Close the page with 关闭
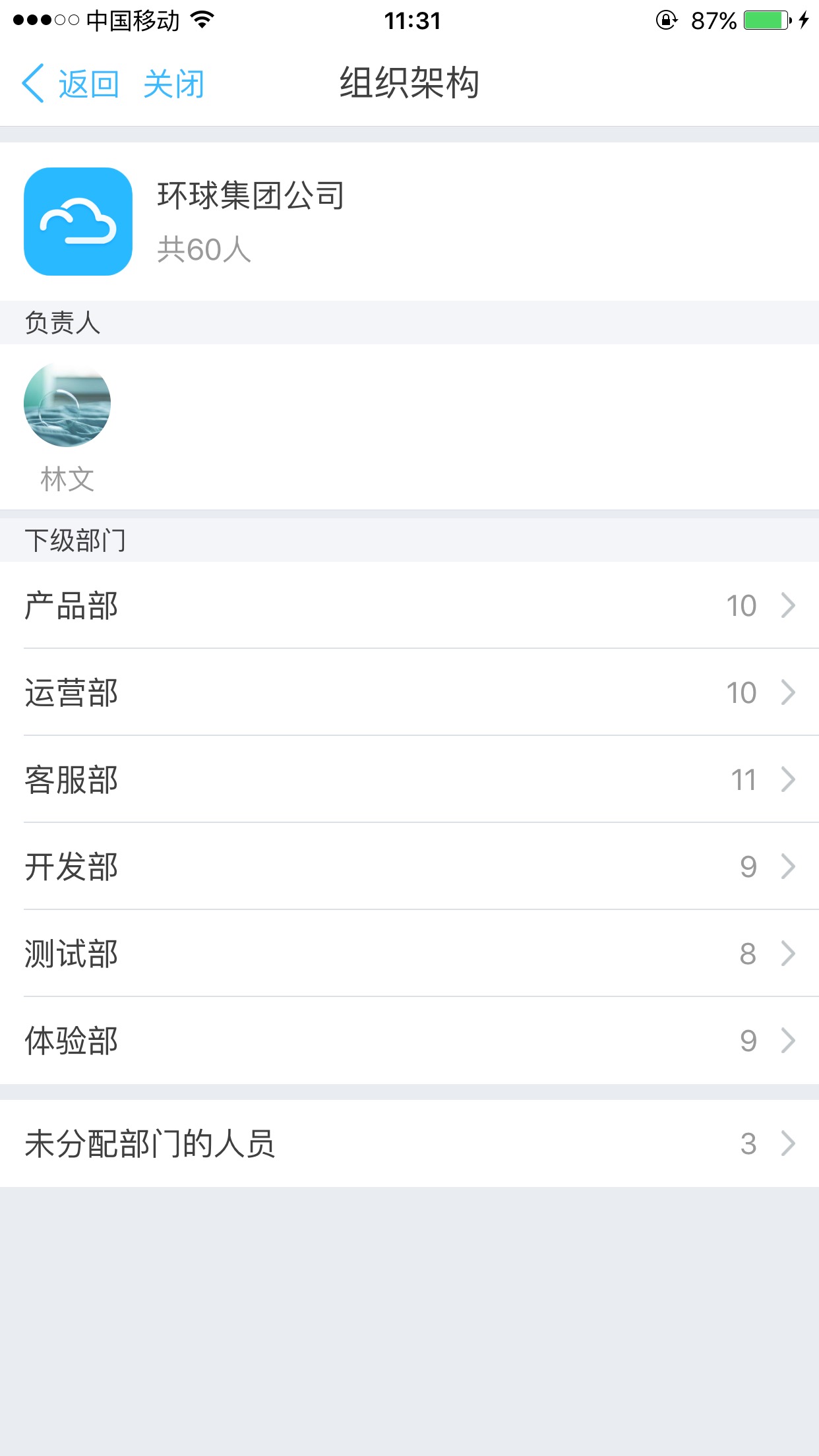Screen dimensions: 819x1456 tap(173, 84)
